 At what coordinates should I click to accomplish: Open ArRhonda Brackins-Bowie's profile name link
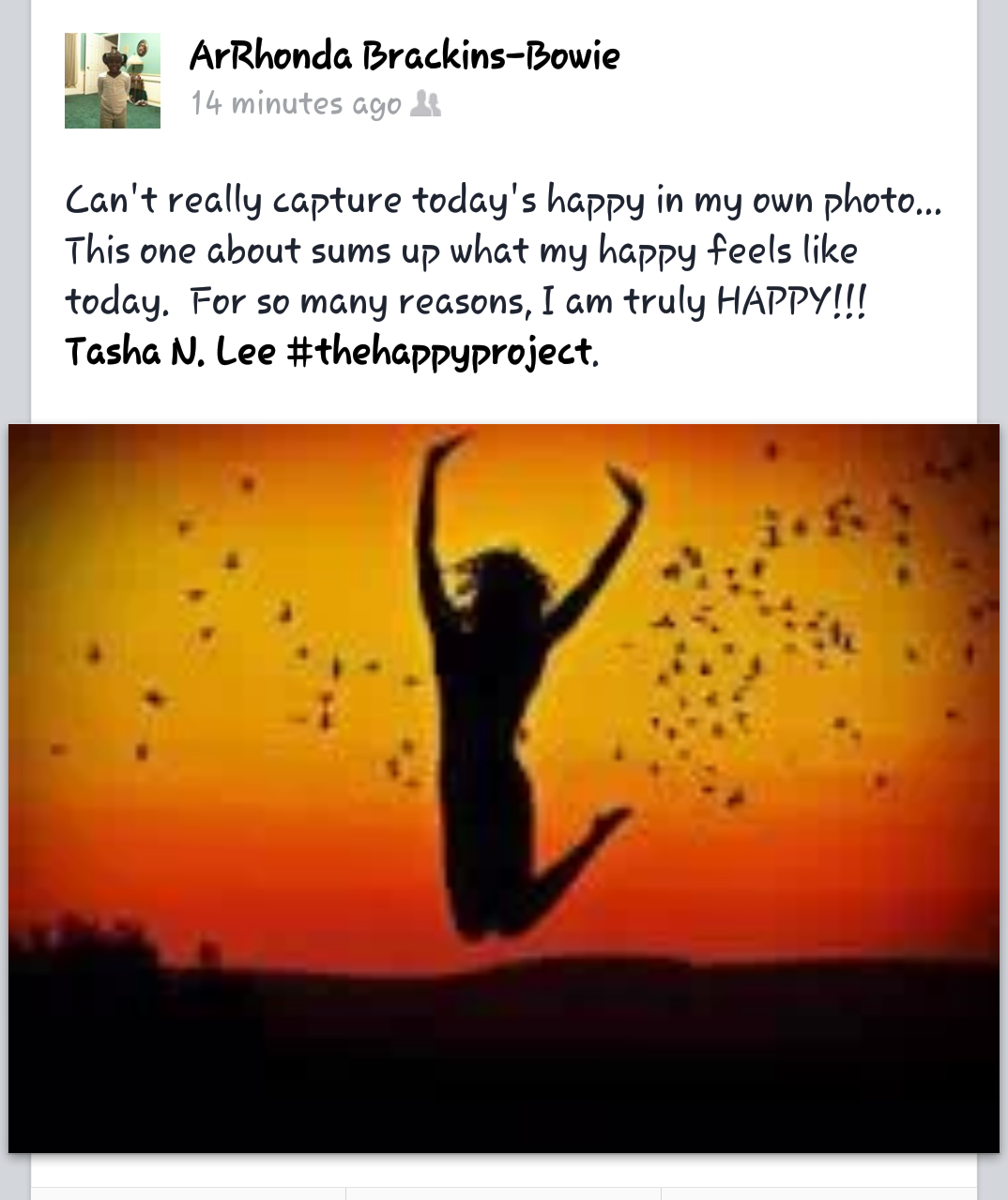405,56
